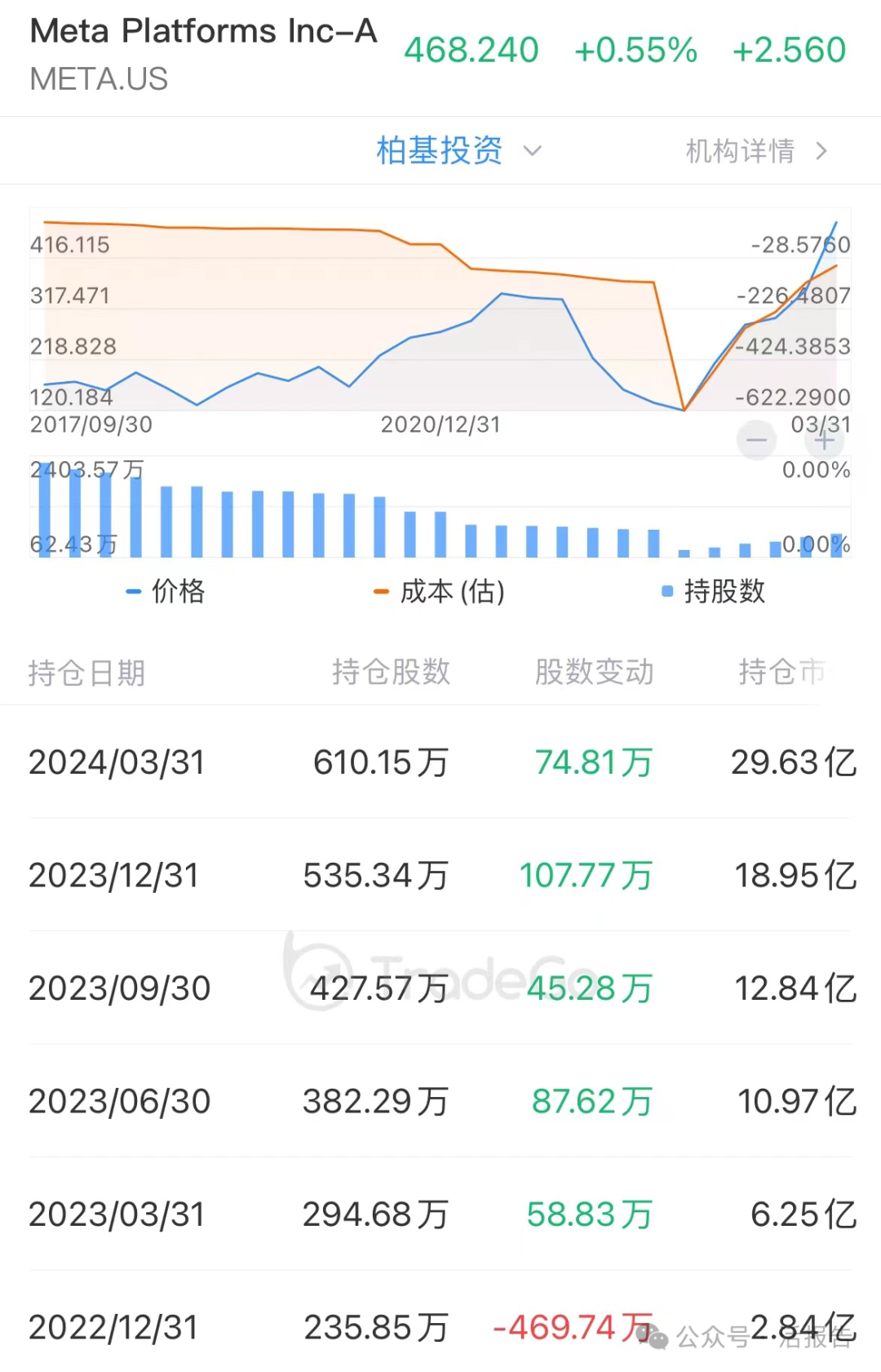Viewport: 881px width, 1372px height.
Task: Zoom in the chart with plus button
Action: [x=824, y=441]
